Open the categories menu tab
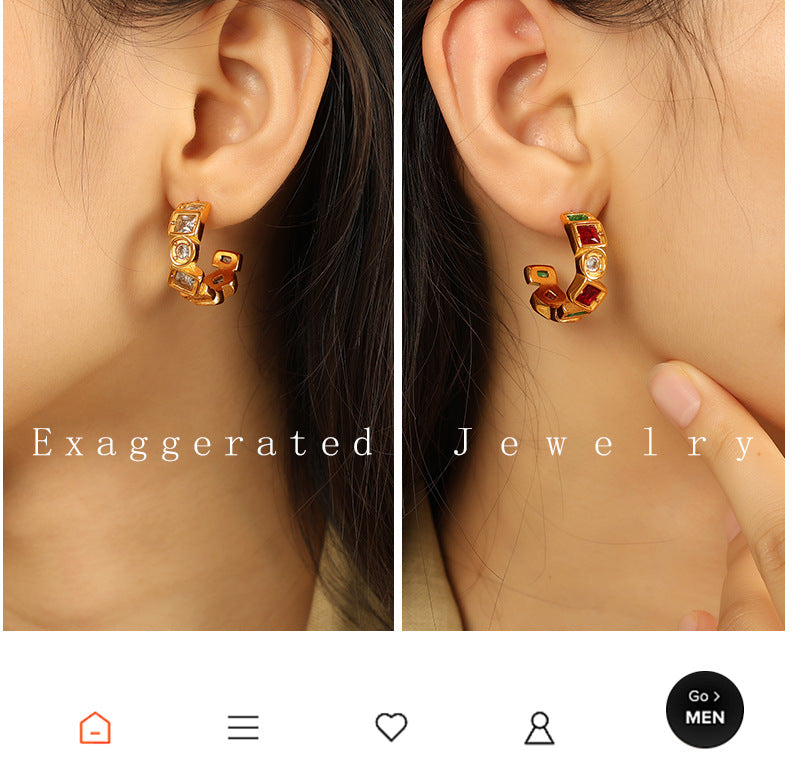The image size is (790, 782). pos(243,727)
